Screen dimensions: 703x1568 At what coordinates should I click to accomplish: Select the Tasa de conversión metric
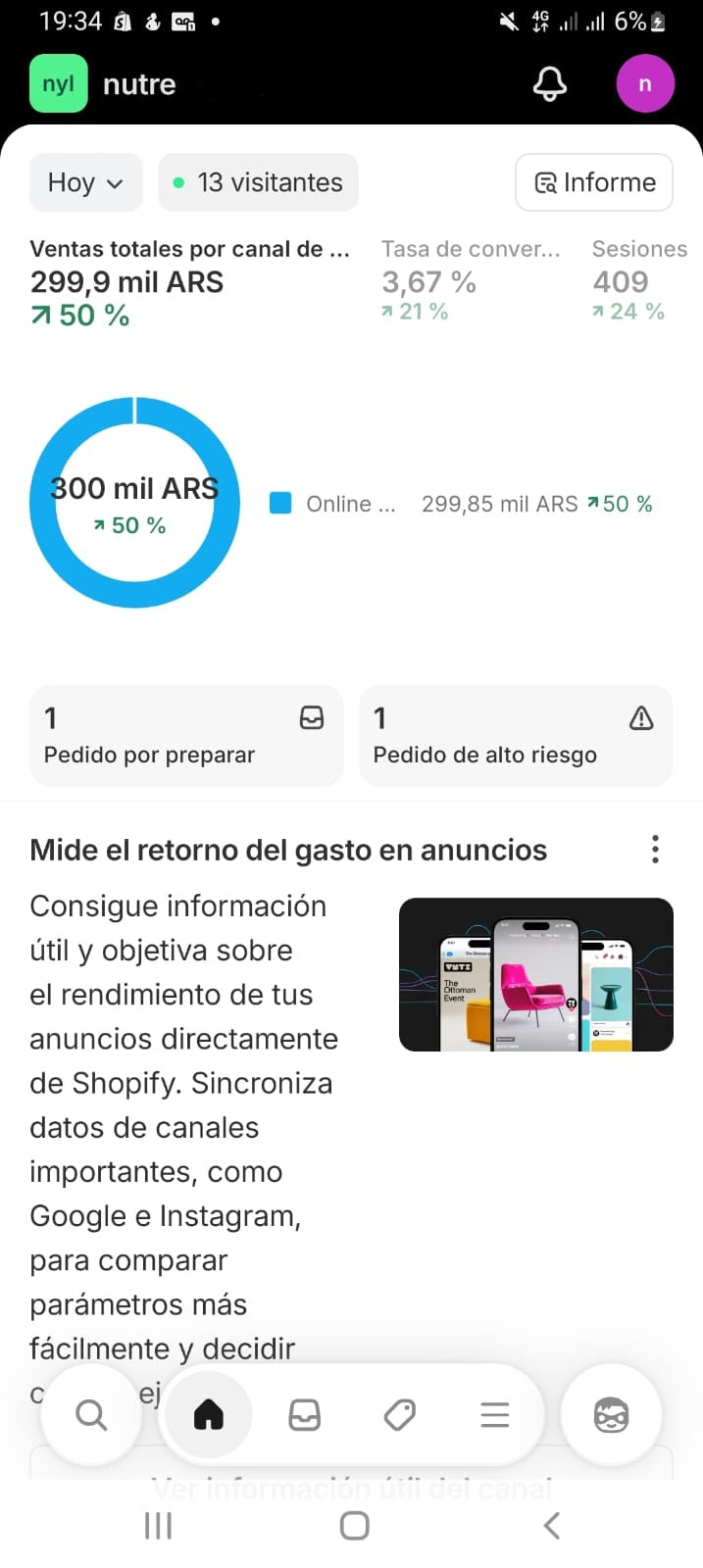point(471,281)
